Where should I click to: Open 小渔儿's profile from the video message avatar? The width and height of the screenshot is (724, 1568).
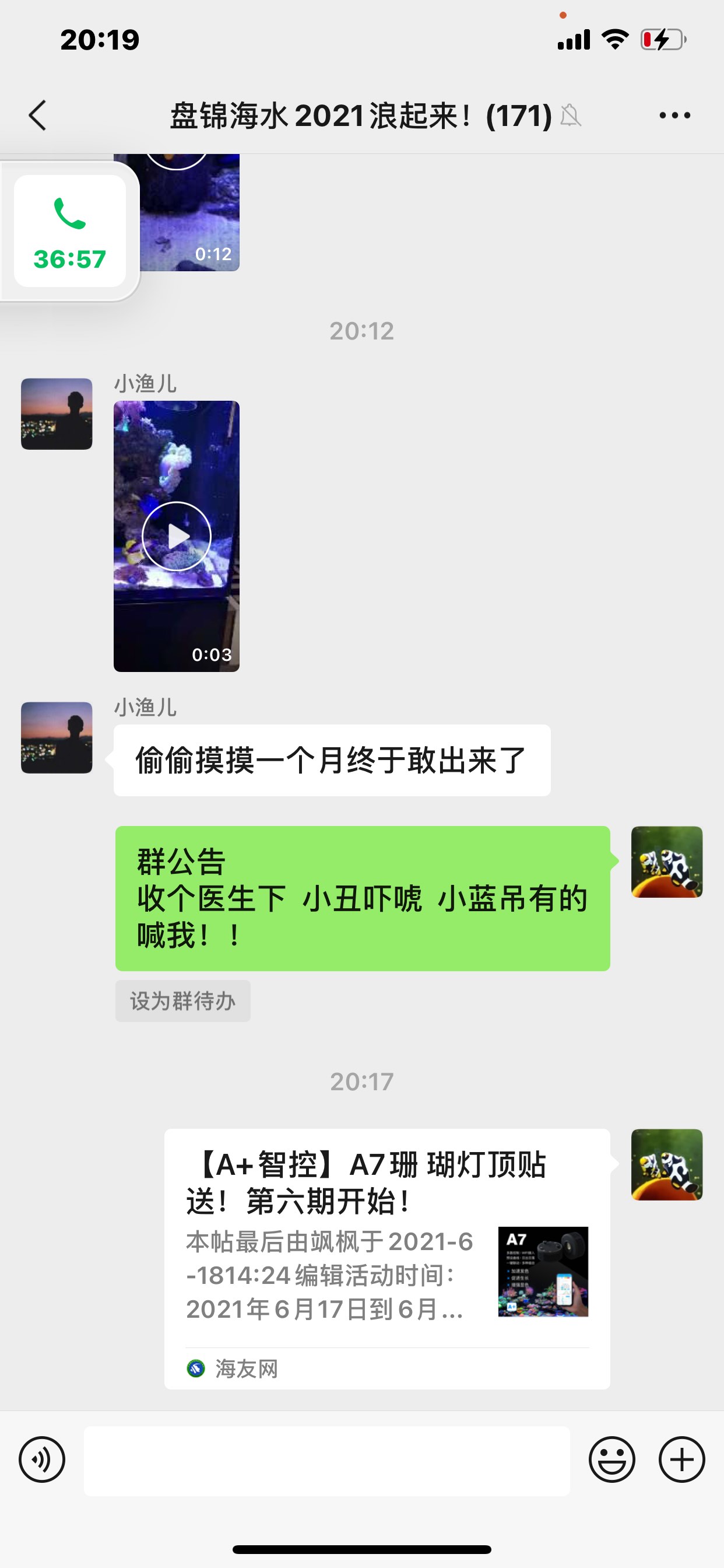tap(57, 414)
